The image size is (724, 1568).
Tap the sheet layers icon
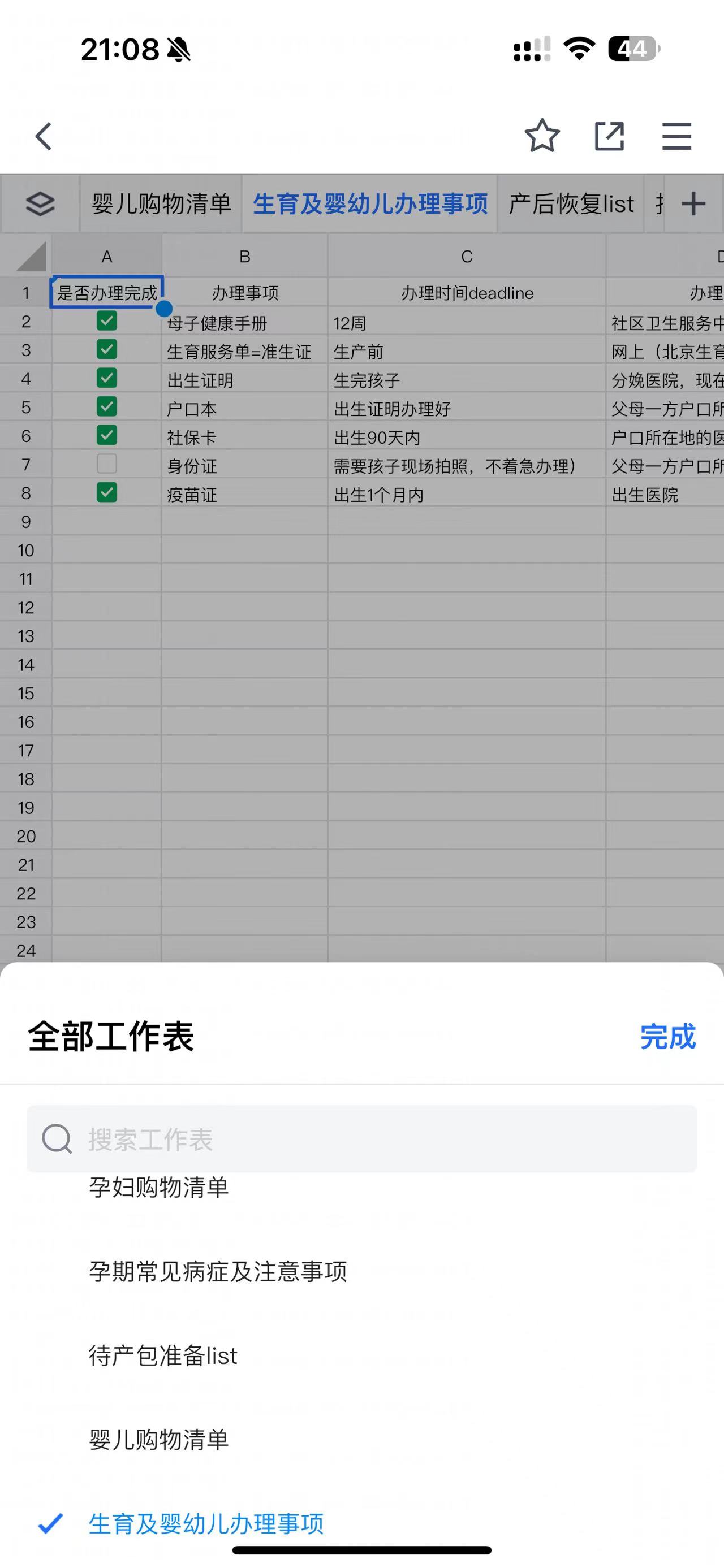point(40,204)
